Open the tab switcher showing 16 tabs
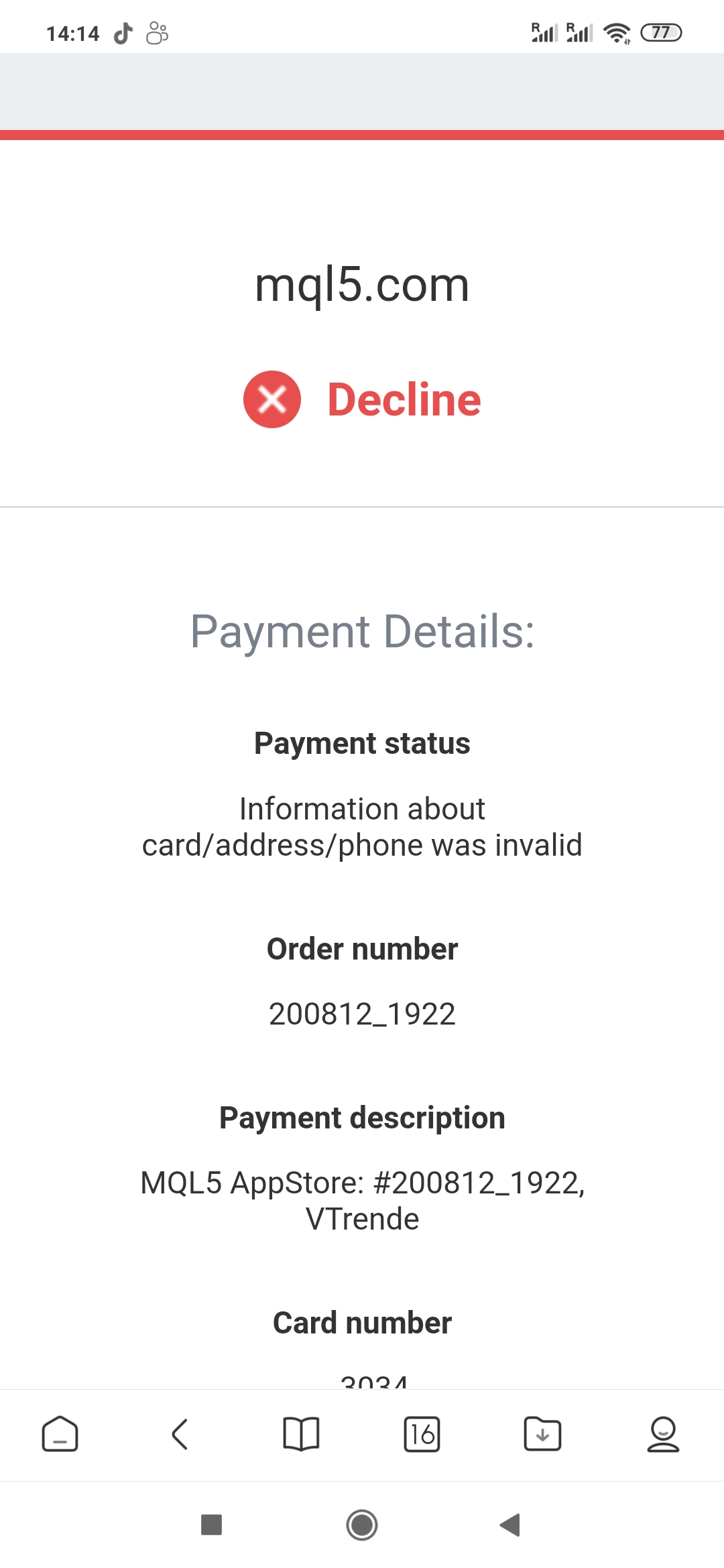The image size is (724, 1568). 422,1434
